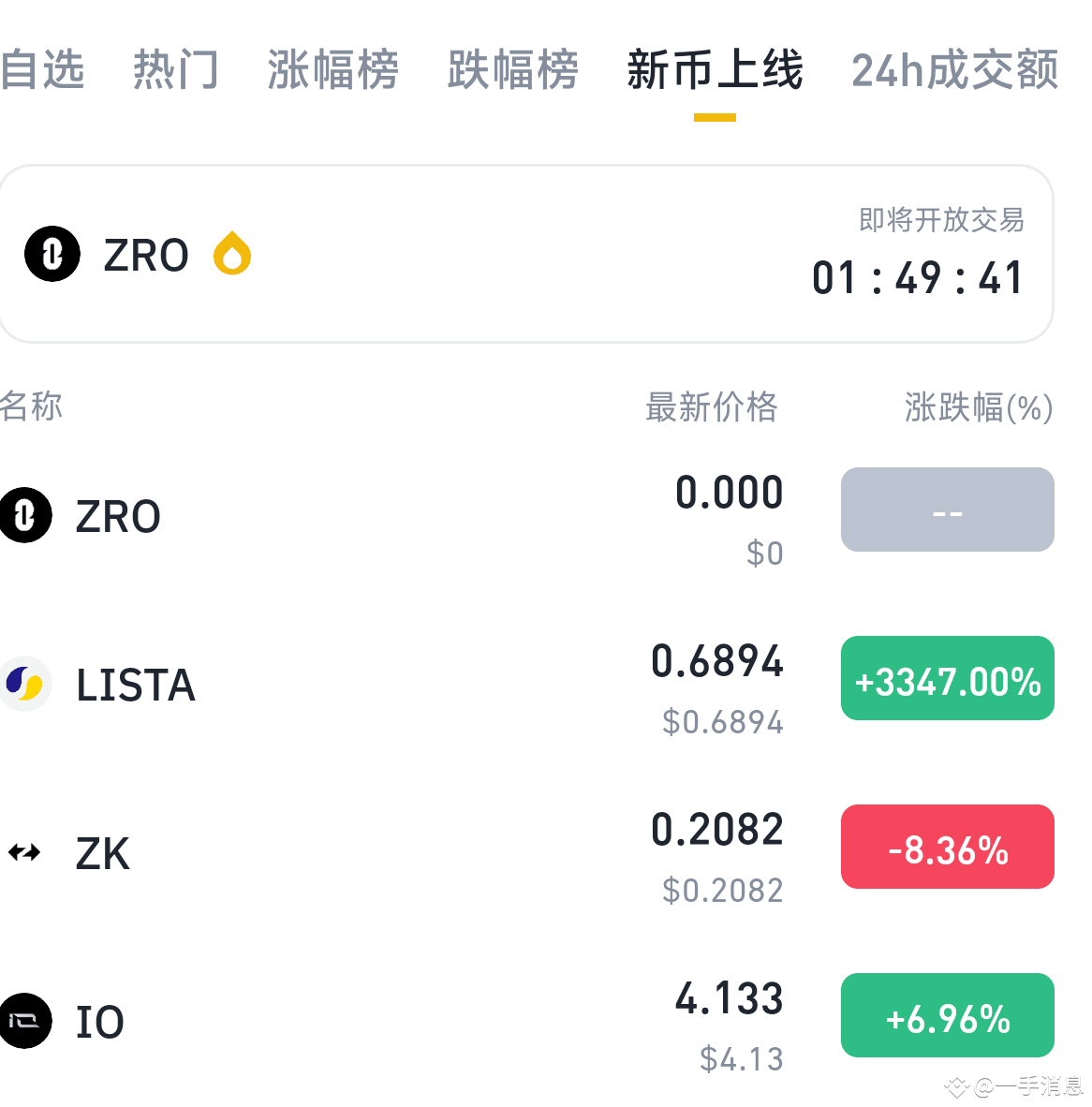This screenshot has width=1092, height=1107.
Task: Open the LISTA token logo
Action: coord(25,685)
